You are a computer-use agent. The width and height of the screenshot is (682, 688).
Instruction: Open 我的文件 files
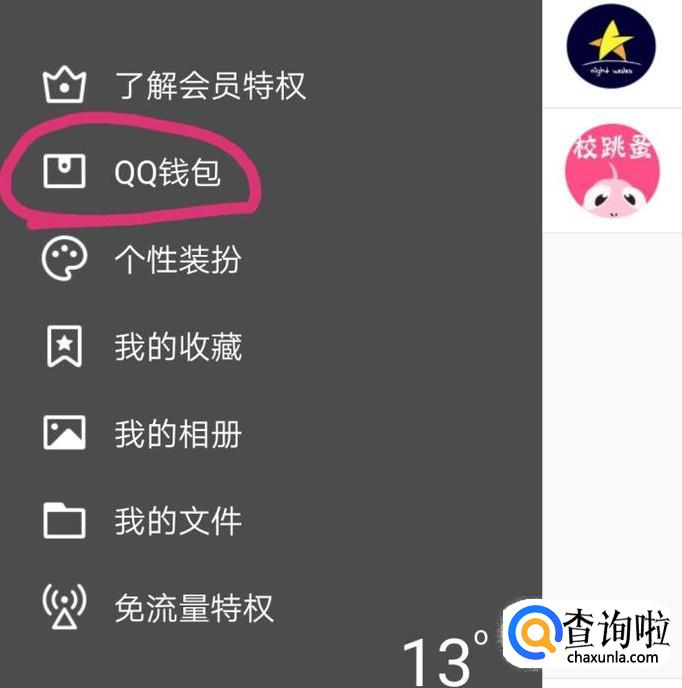pyautogui.click(x=177, y=521)
